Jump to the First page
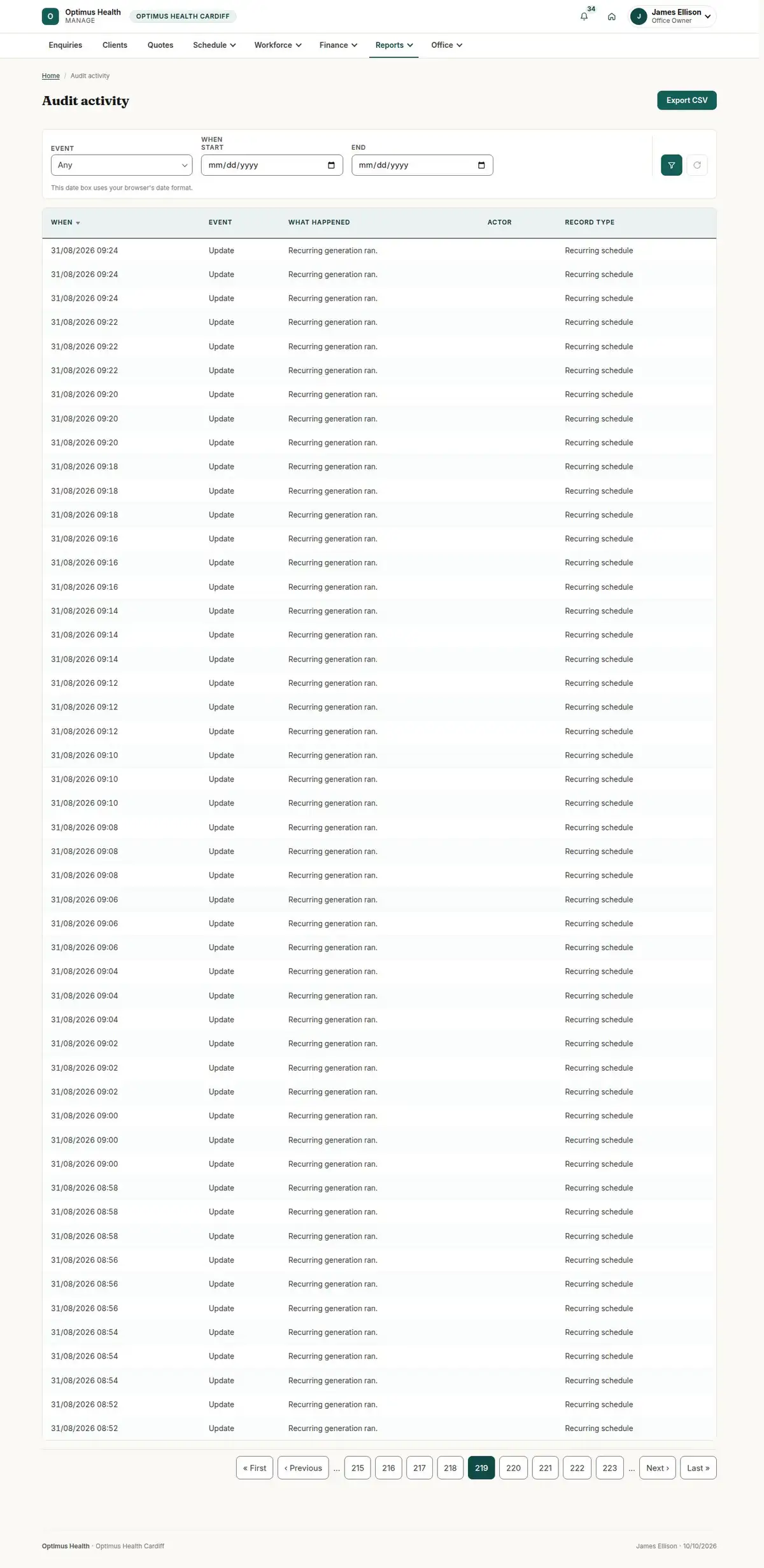Screen dimensions: 764x1568 coord(255,1468)
